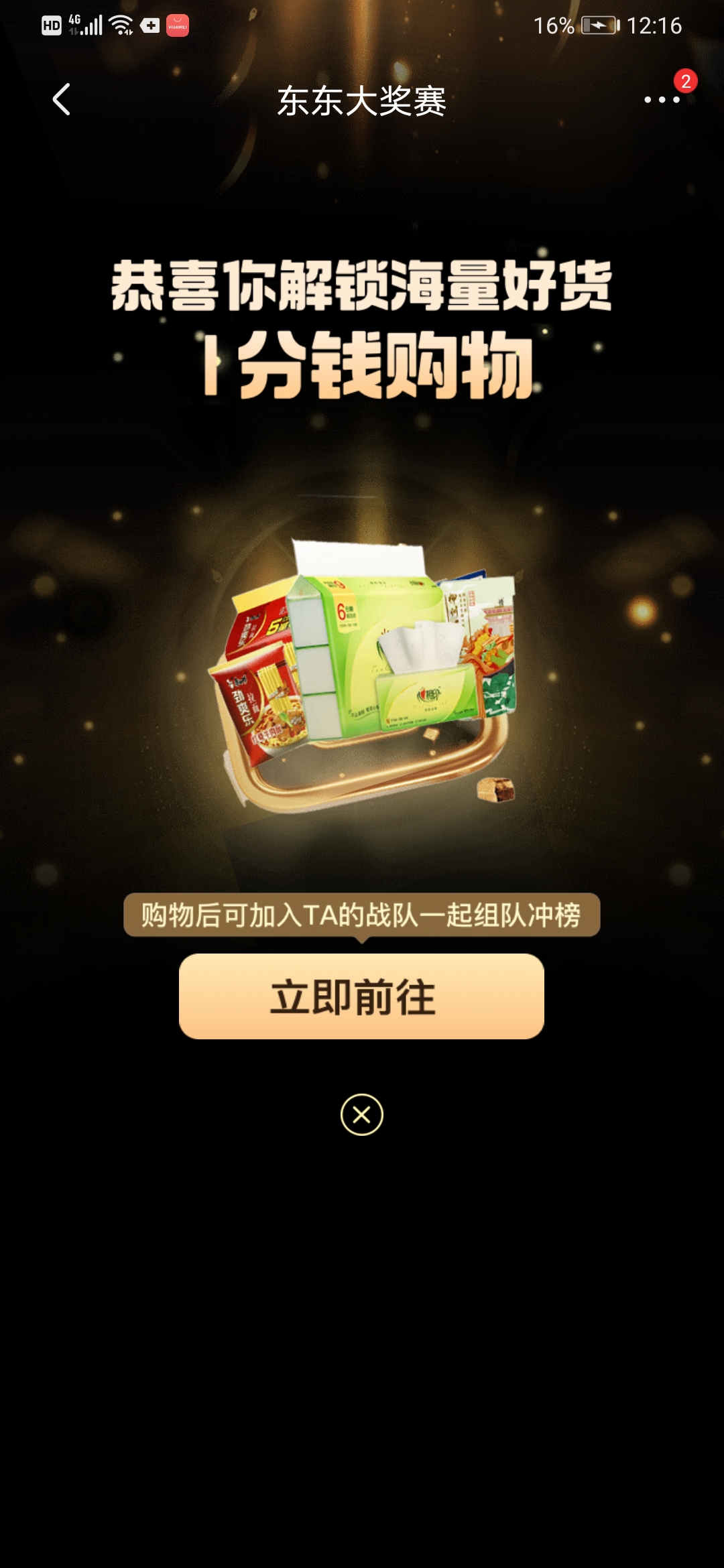
Task: Tap the 立即前往 button
Action: (x=361, y=996)
